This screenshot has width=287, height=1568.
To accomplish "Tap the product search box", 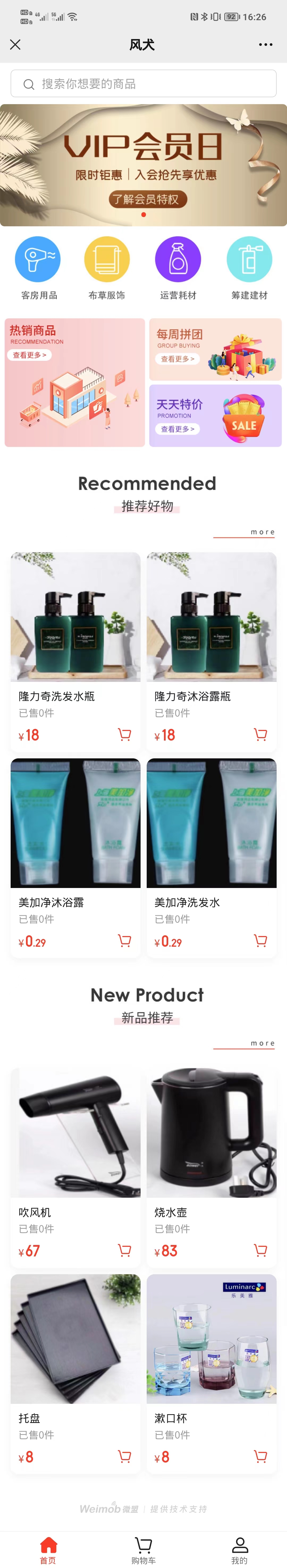I will (x=144, y=84).
